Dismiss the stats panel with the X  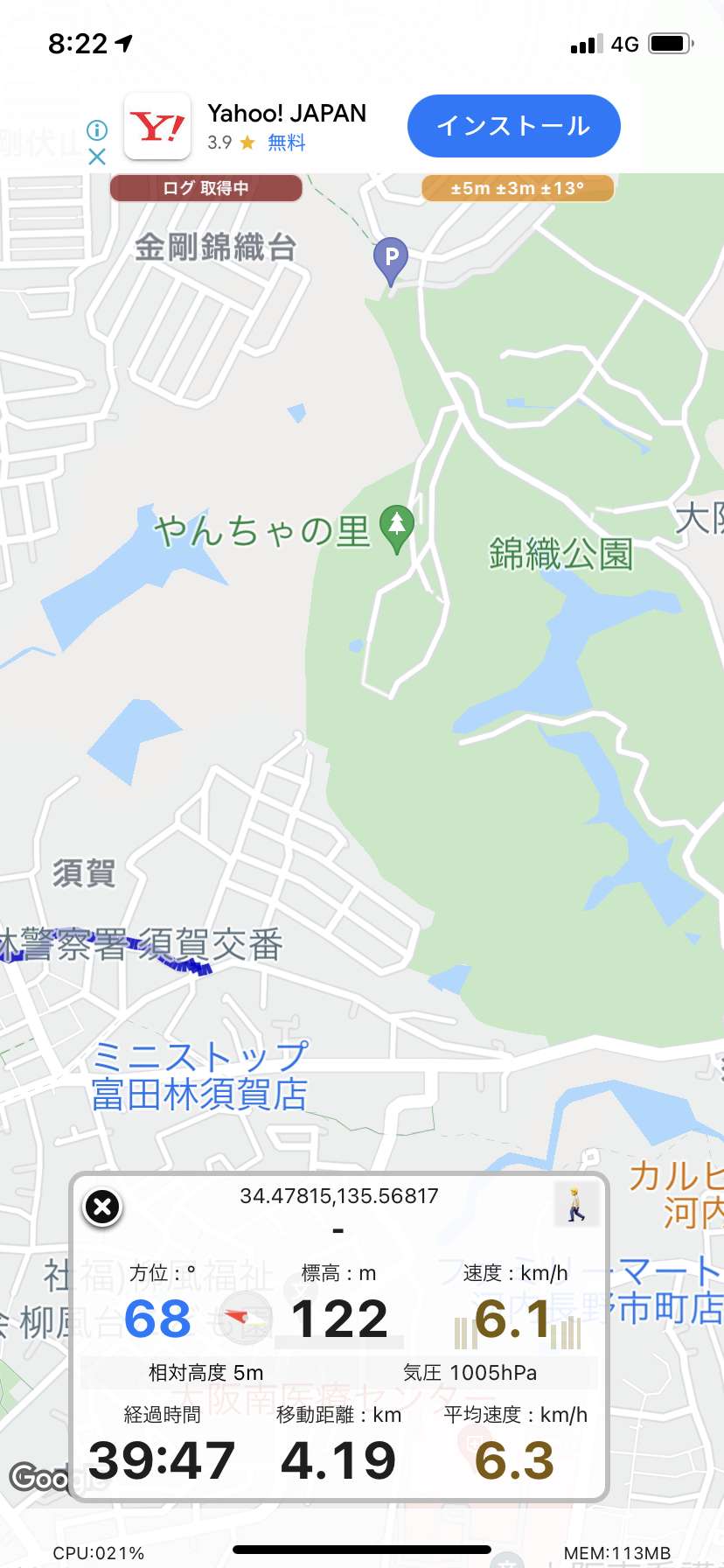(x=102, y=1207)
